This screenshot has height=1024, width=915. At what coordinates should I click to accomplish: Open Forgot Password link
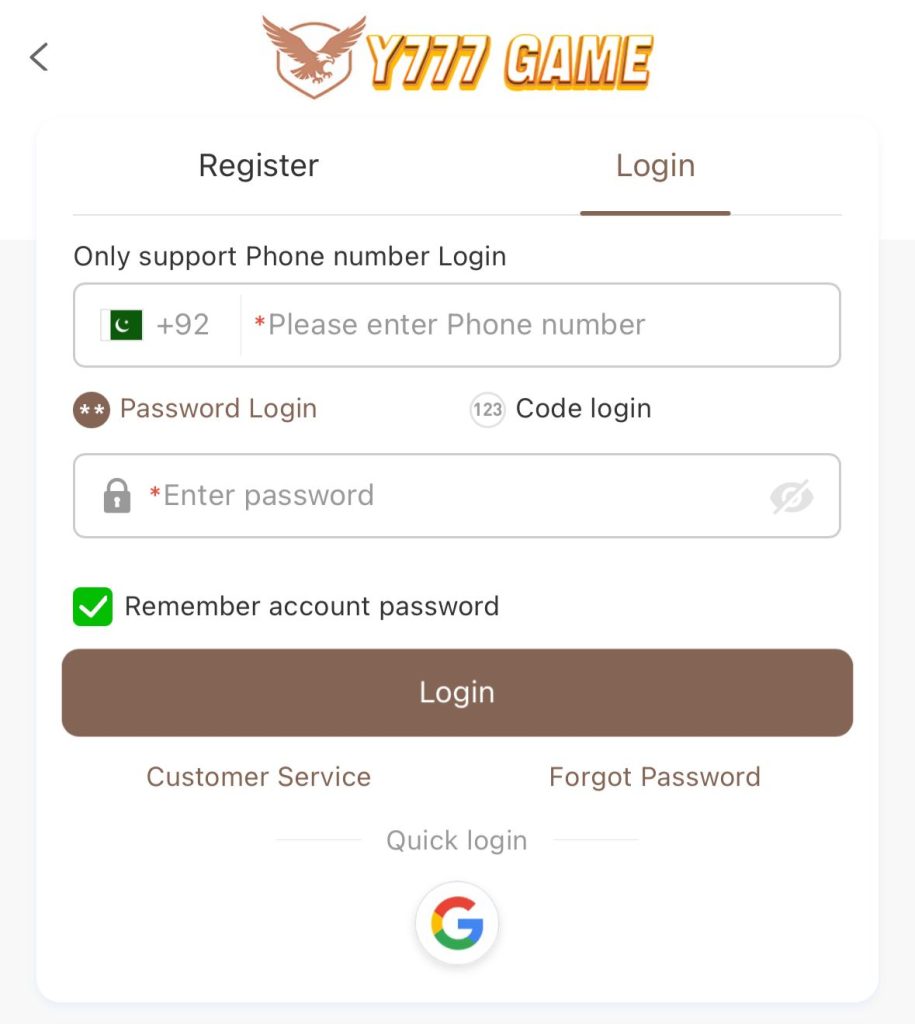tap(654, 777)
